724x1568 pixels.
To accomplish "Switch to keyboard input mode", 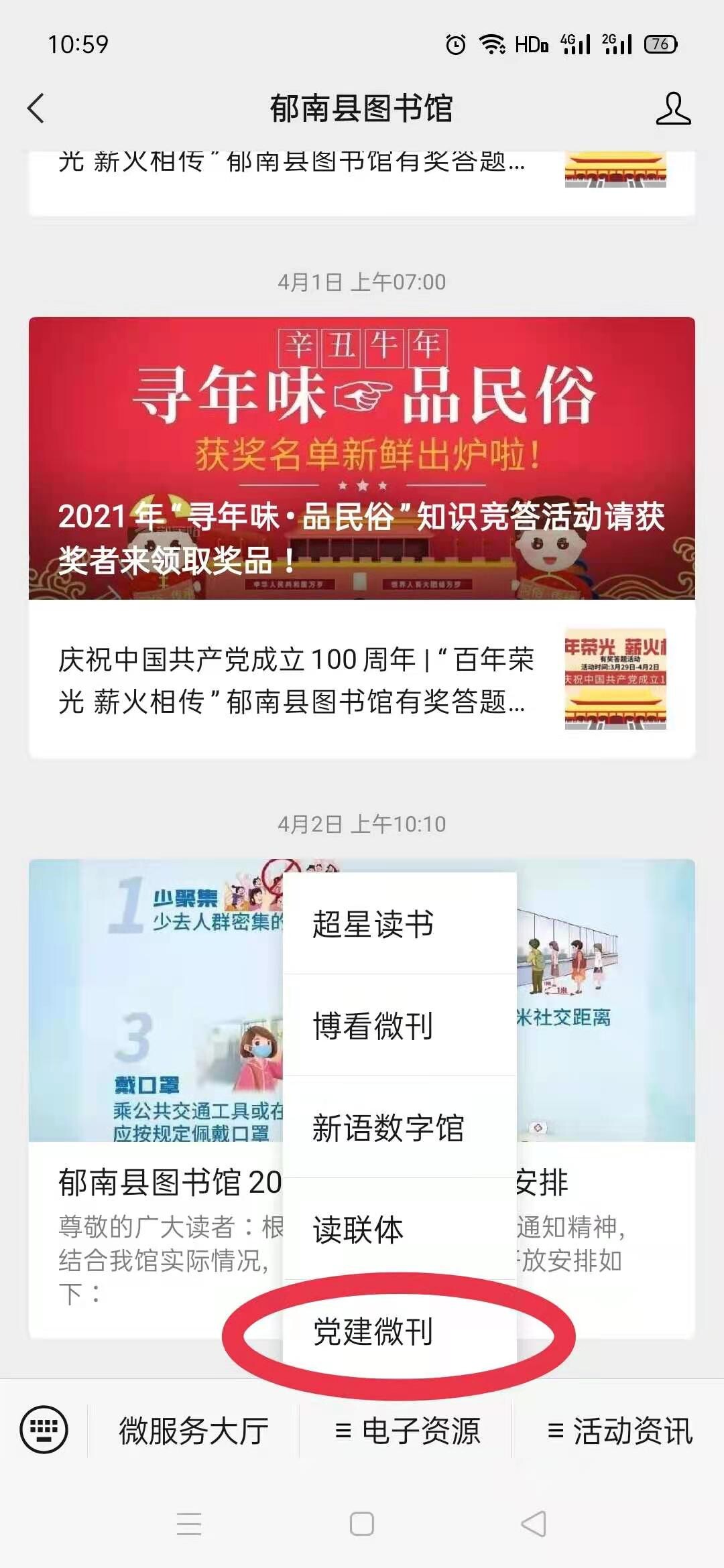I will (44, 1430).
